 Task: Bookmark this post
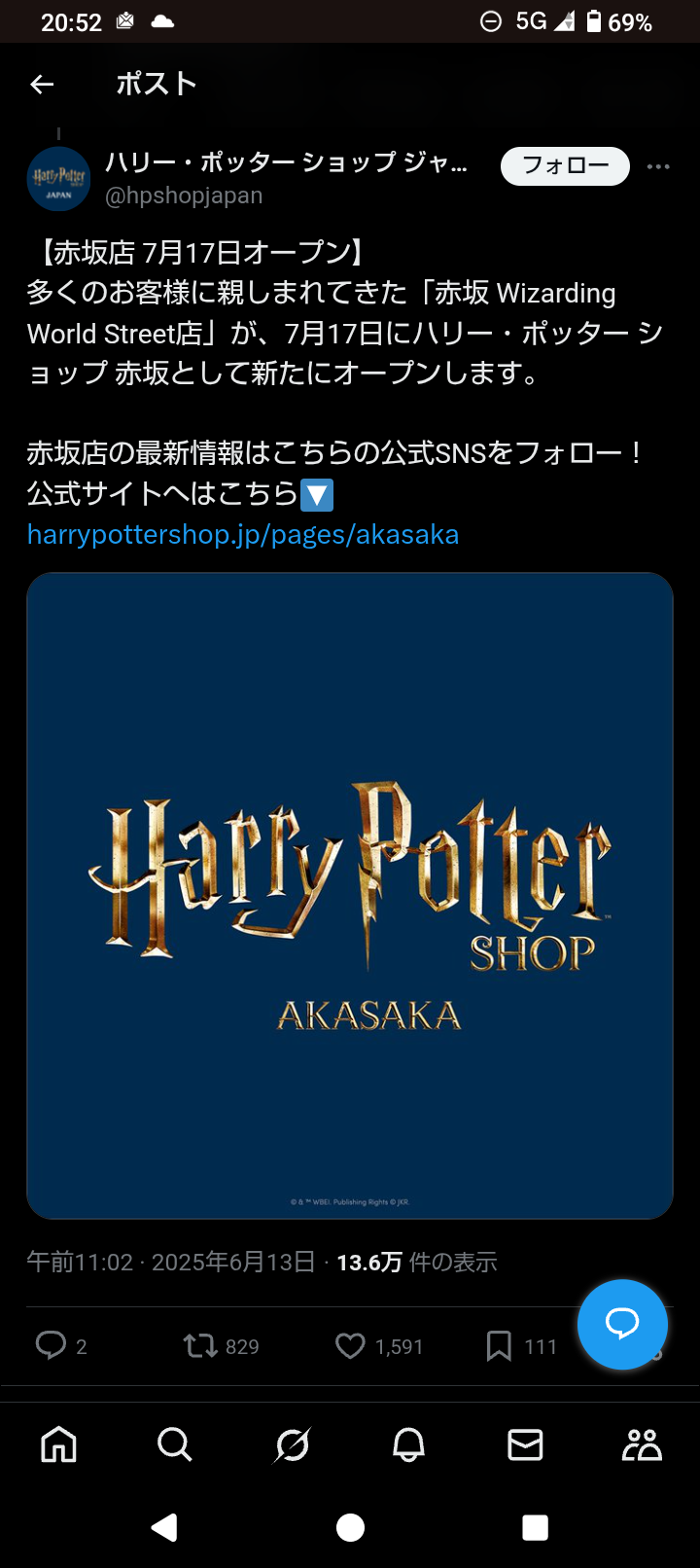click(x=499, y=1345)
